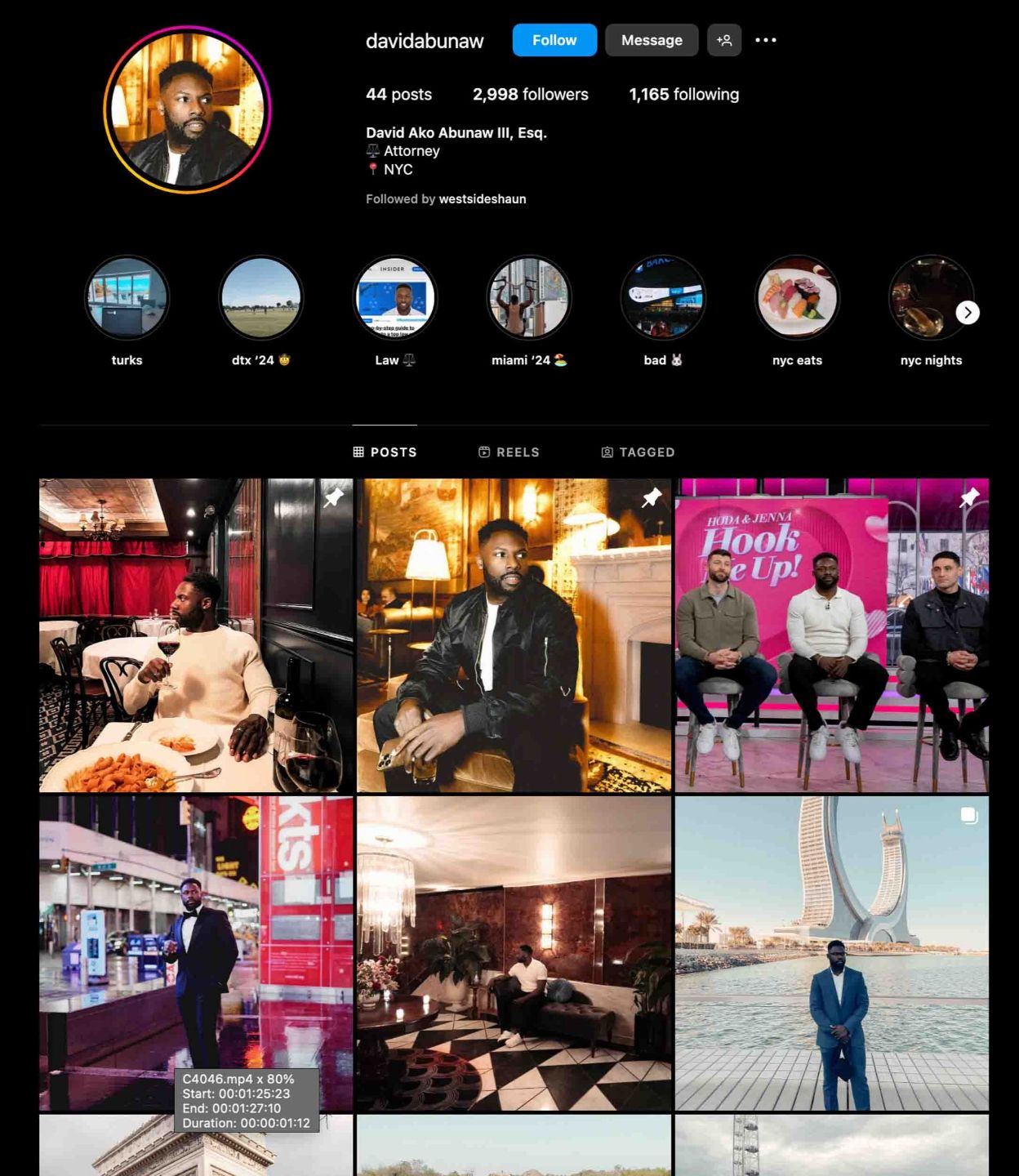Viewport: 1019px width, 1176px height.
Task: Open the pinned restaurant wine glass post
Action: pyautogui.click(x=196, y=635)
